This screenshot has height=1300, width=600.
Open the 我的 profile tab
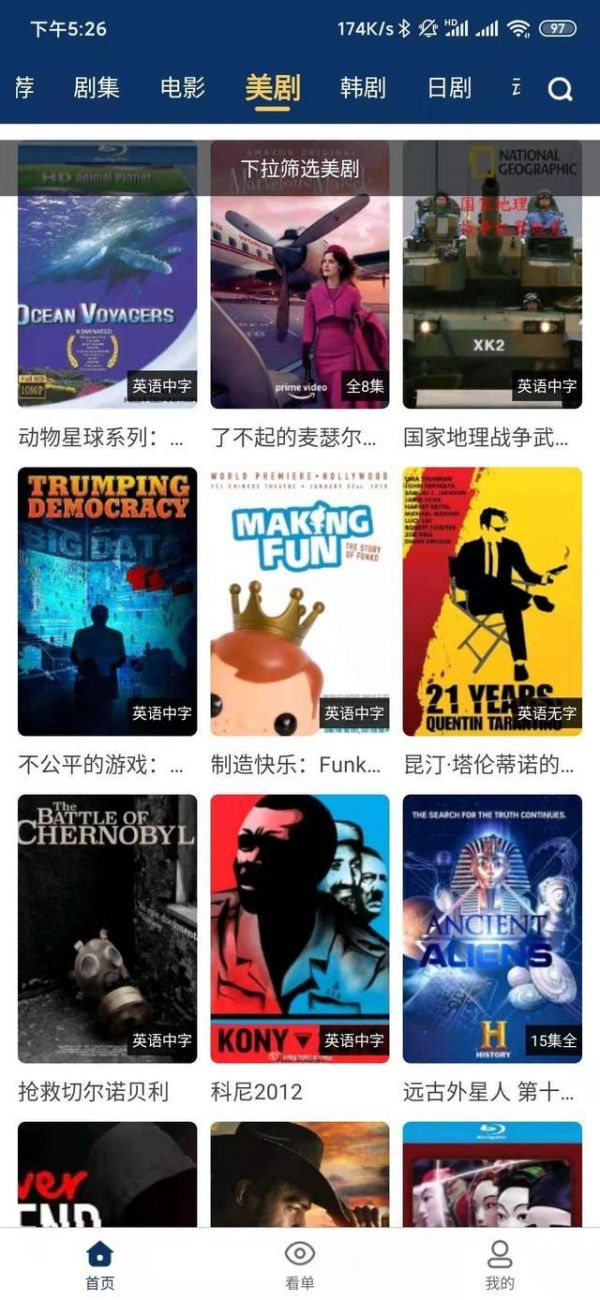tap(500, 1265)
